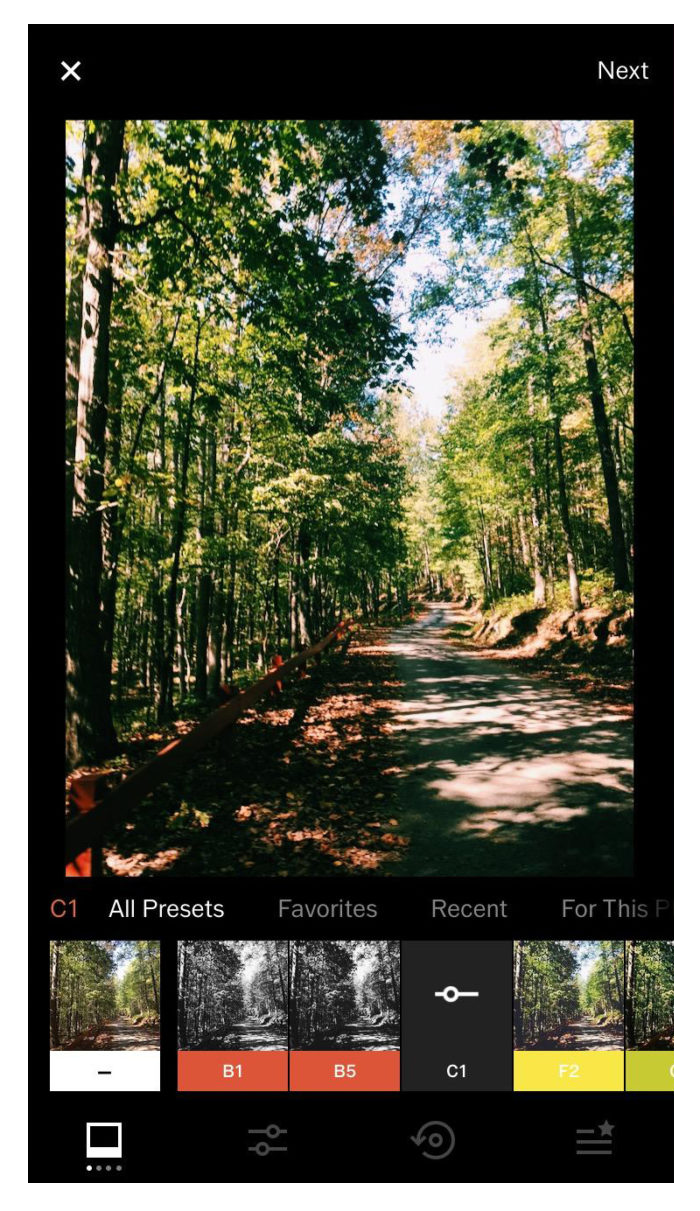Switch to All Presets tab
The image size is (700, 1211).
pos(166,909)
